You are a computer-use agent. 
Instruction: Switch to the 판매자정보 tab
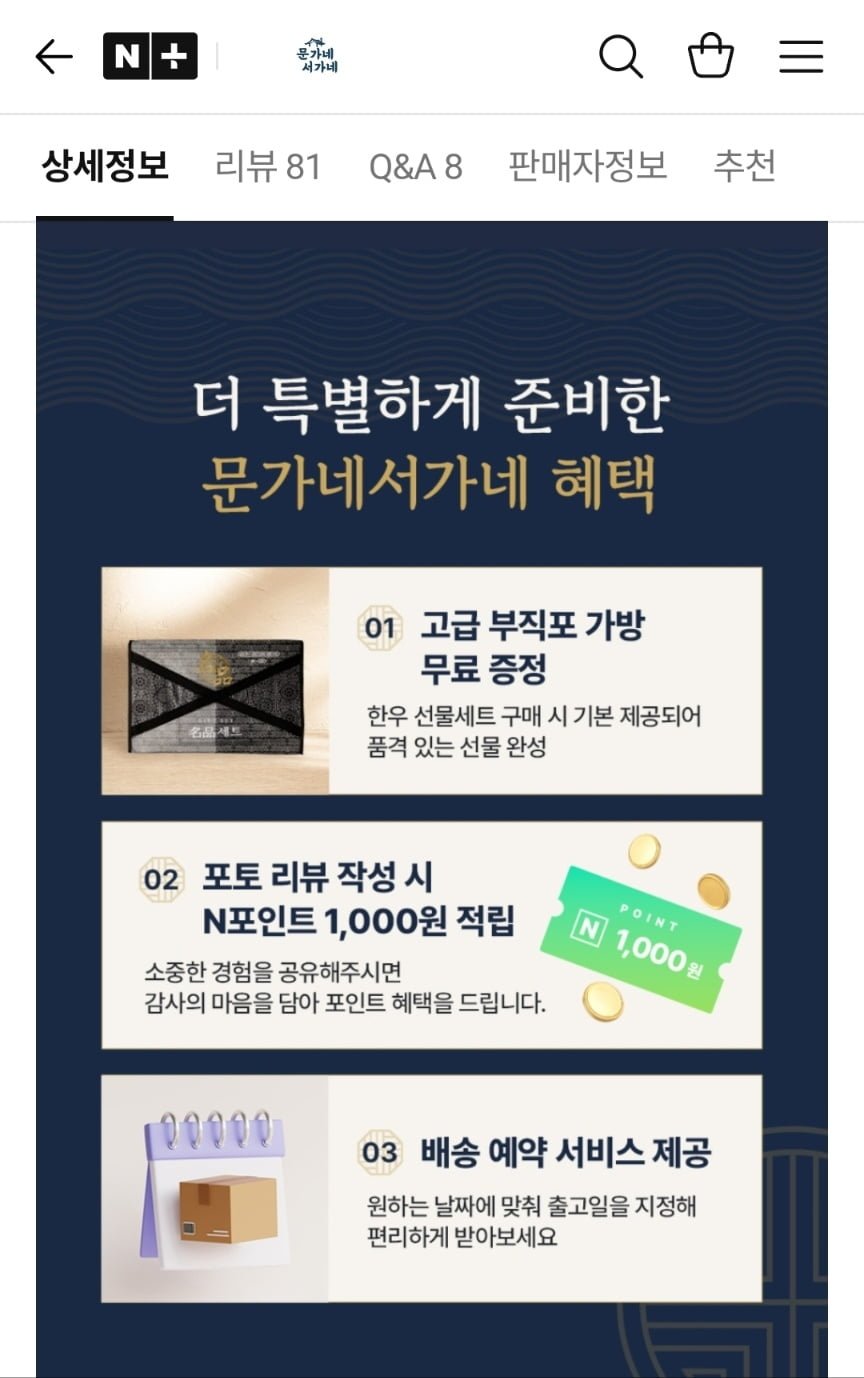click(588, 166)
